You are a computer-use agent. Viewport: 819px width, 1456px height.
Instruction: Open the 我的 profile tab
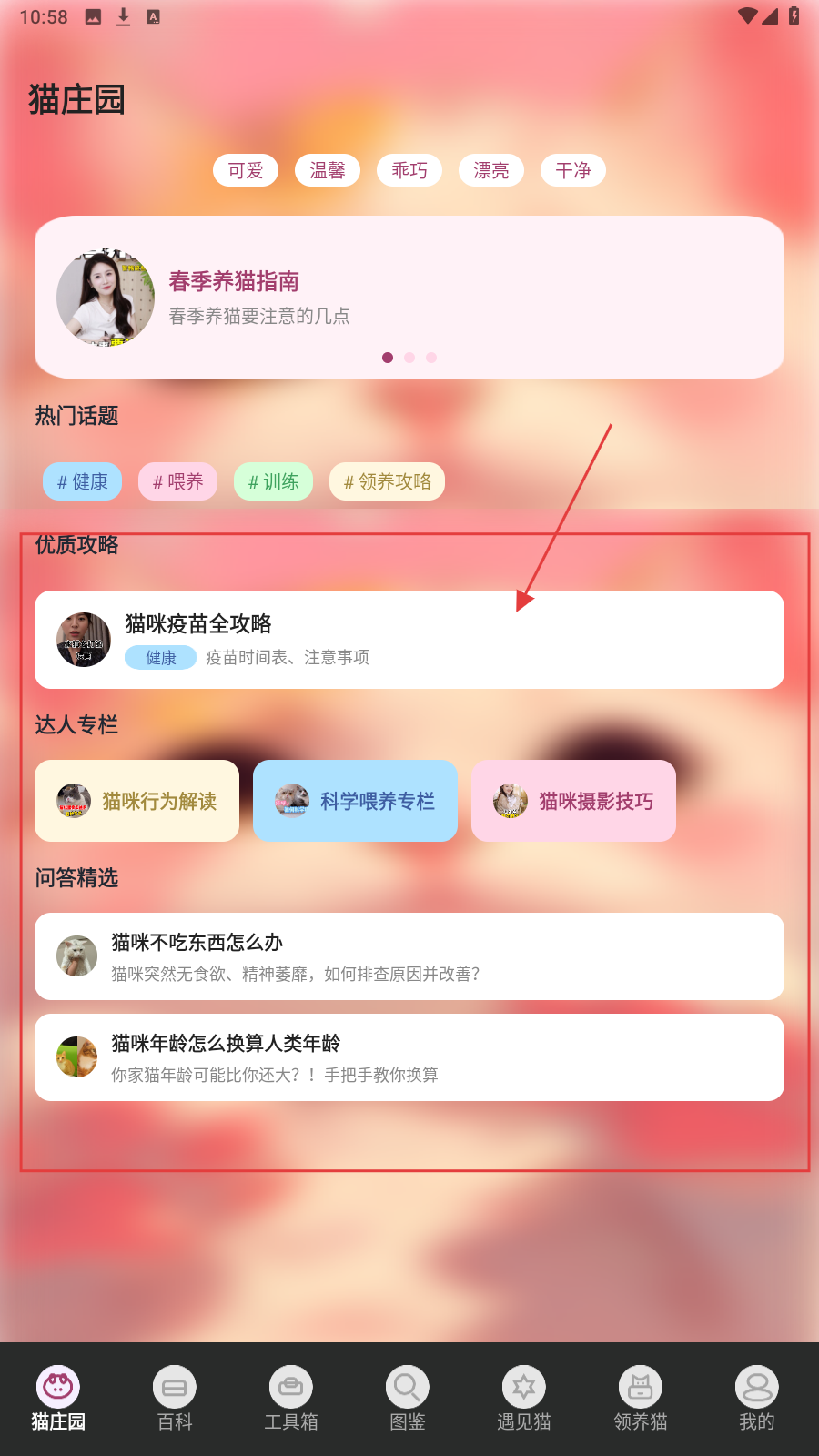pos(757,1399)
